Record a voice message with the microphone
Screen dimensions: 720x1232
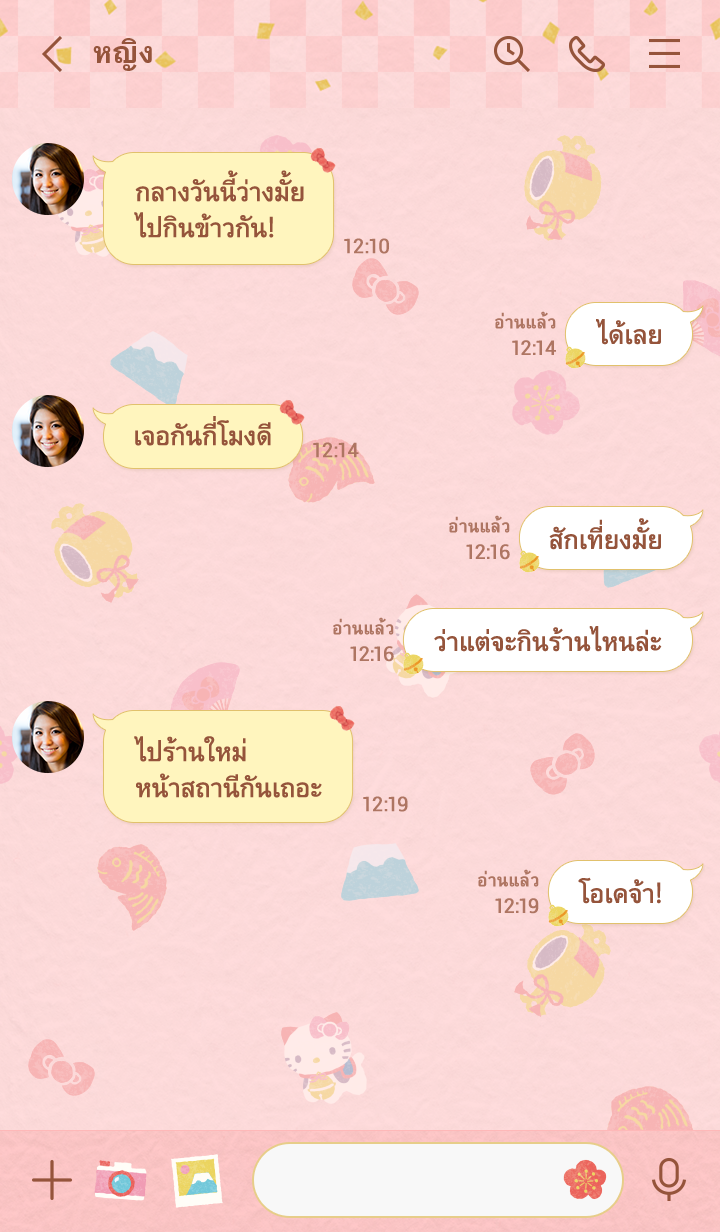pos(668,1181)
